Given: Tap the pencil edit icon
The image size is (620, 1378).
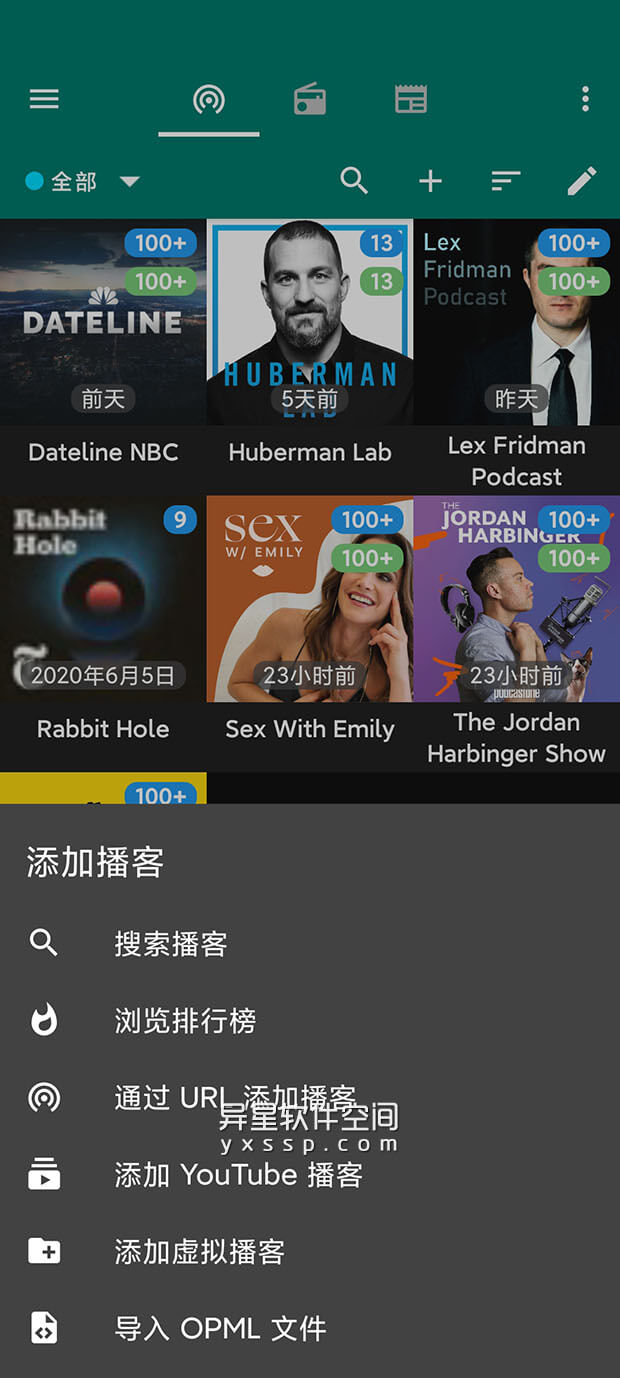Looking at the screenshot, I should pos(581,180).
